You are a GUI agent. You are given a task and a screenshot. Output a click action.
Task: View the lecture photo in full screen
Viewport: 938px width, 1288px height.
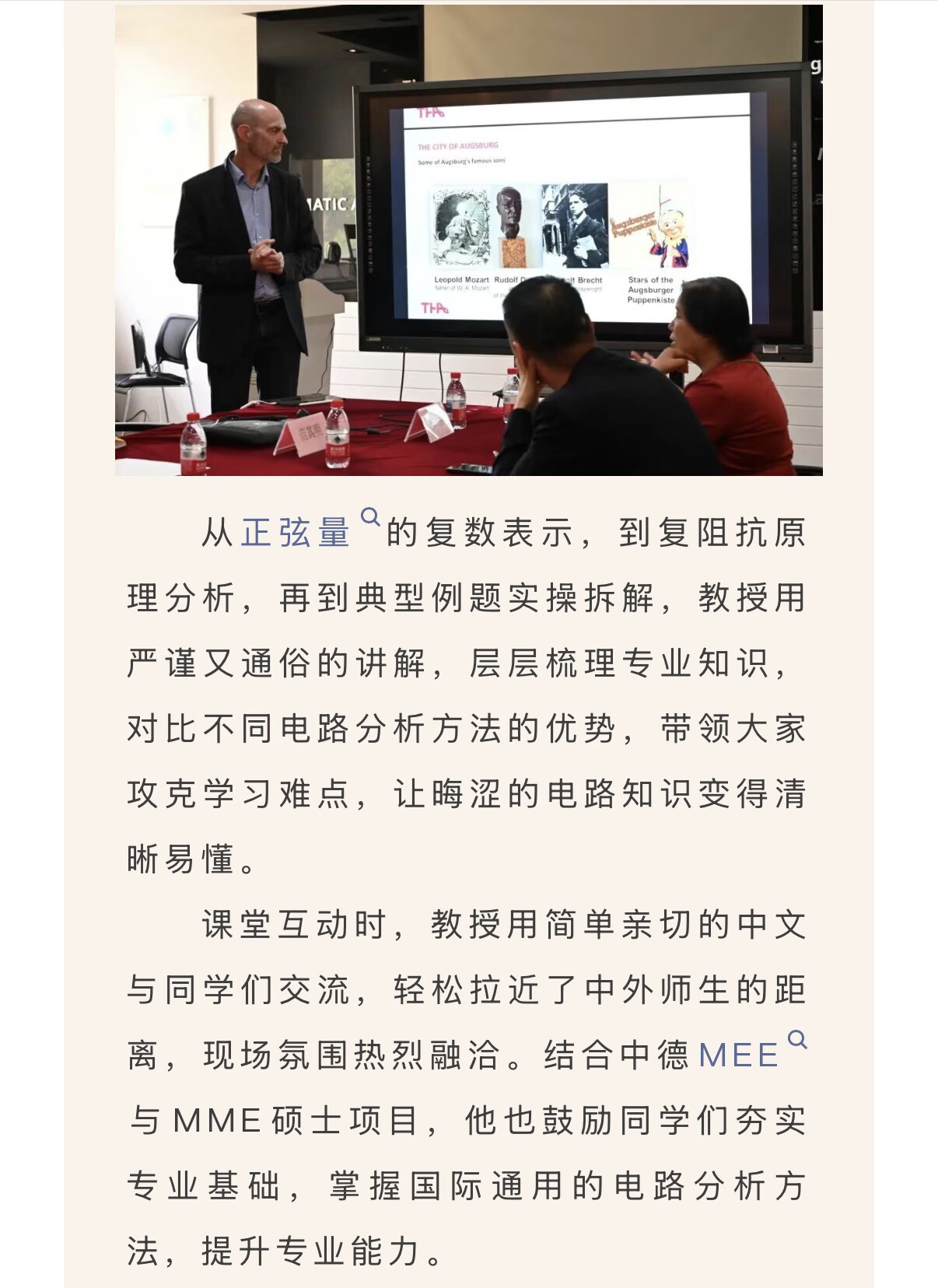click(469, 240)
